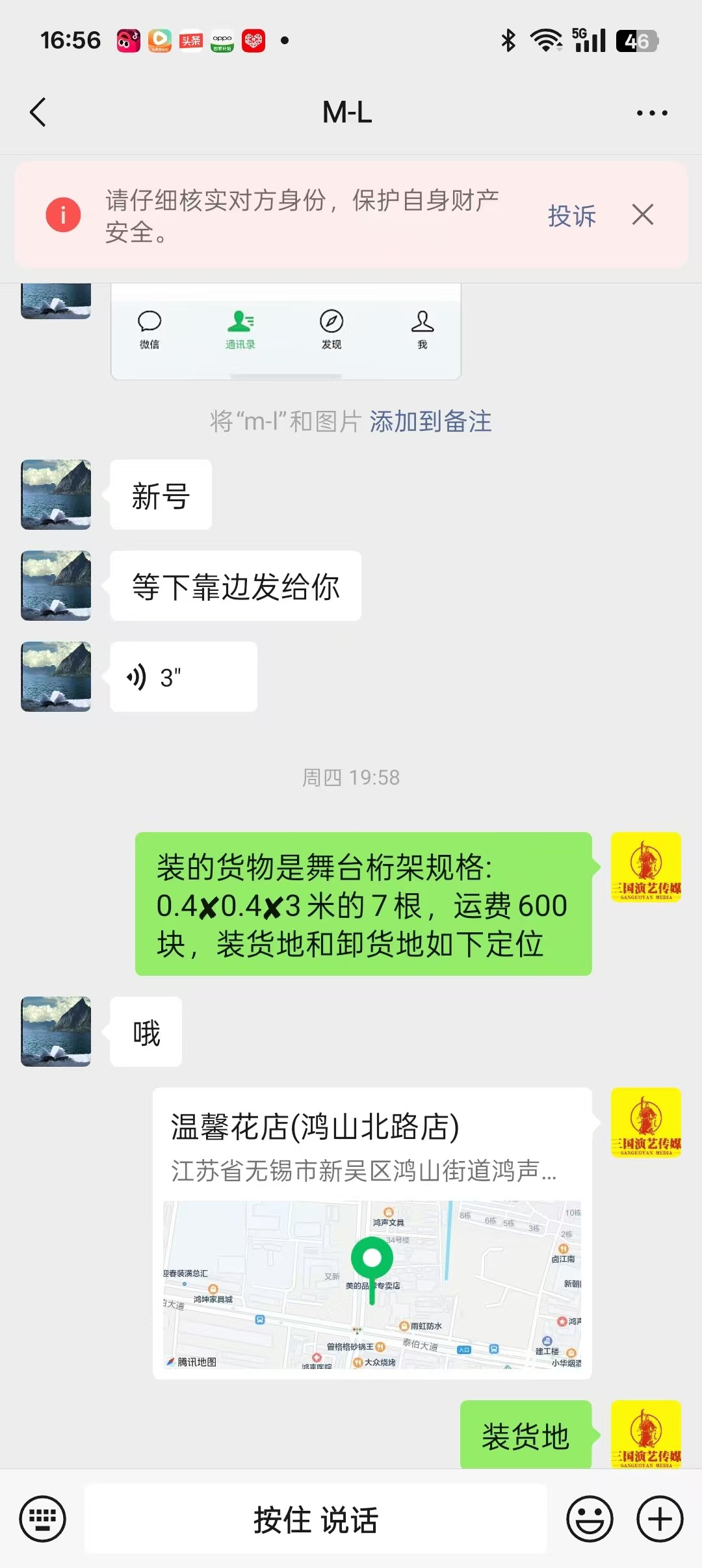Go back from the M-L chat
Screen dimensions: 702x1568
coord(38,112)
